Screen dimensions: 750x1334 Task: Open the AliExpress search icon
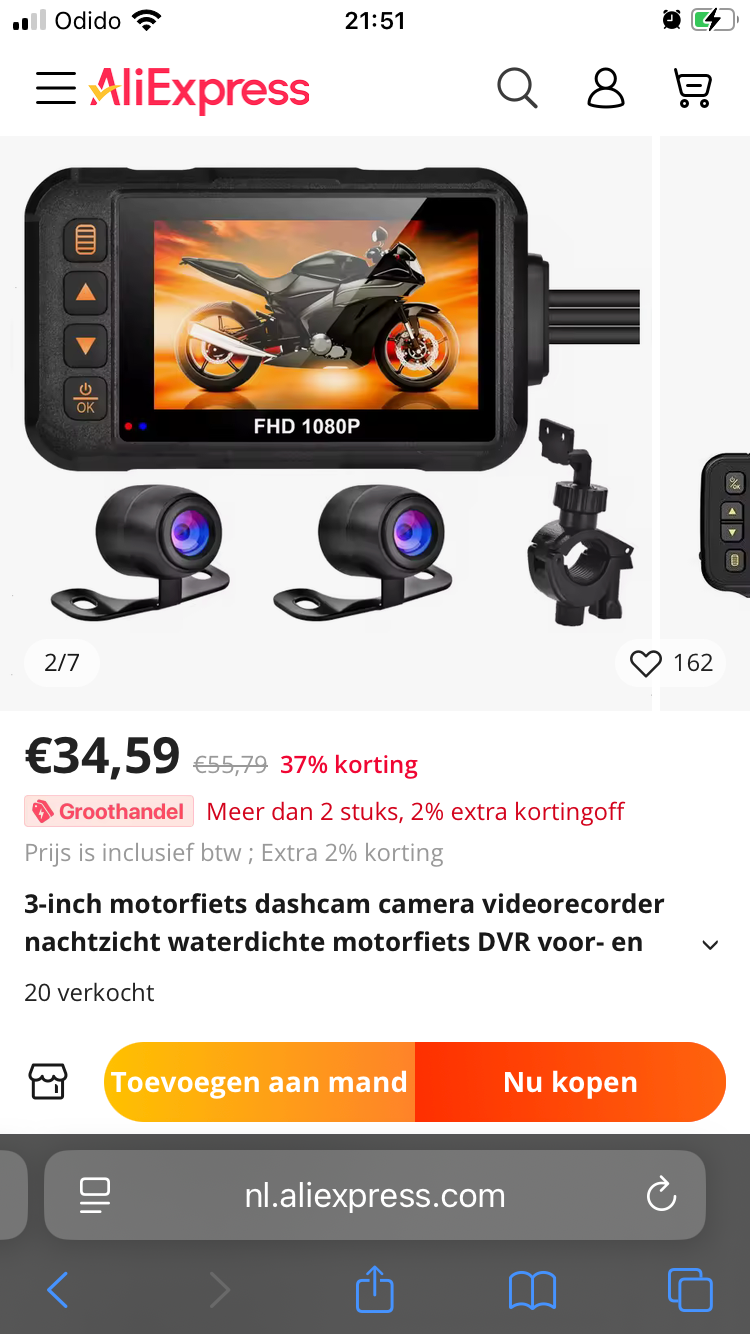pos(517,89)
